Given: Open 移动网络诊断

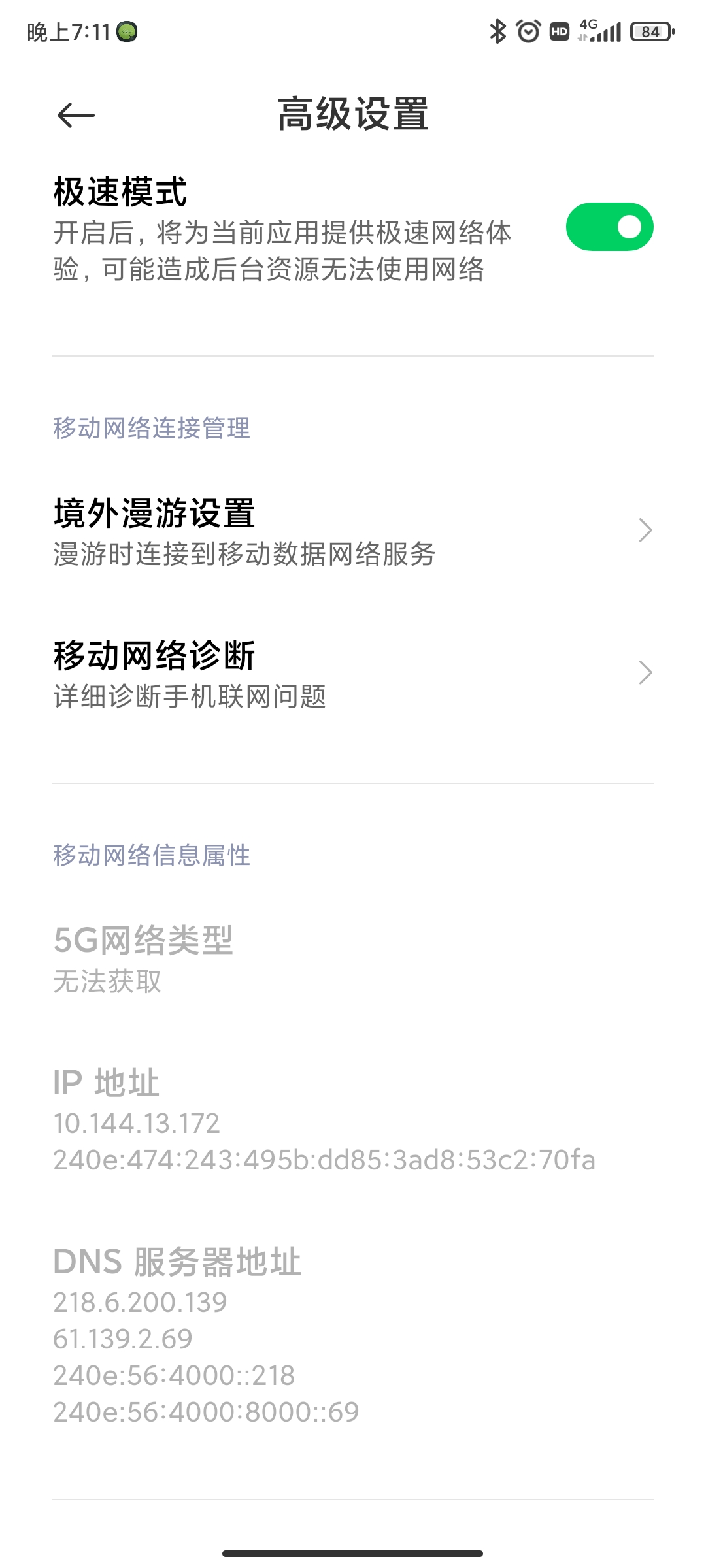Looking at the screenshot, I should pyautogui.click(x=353, y=673).
